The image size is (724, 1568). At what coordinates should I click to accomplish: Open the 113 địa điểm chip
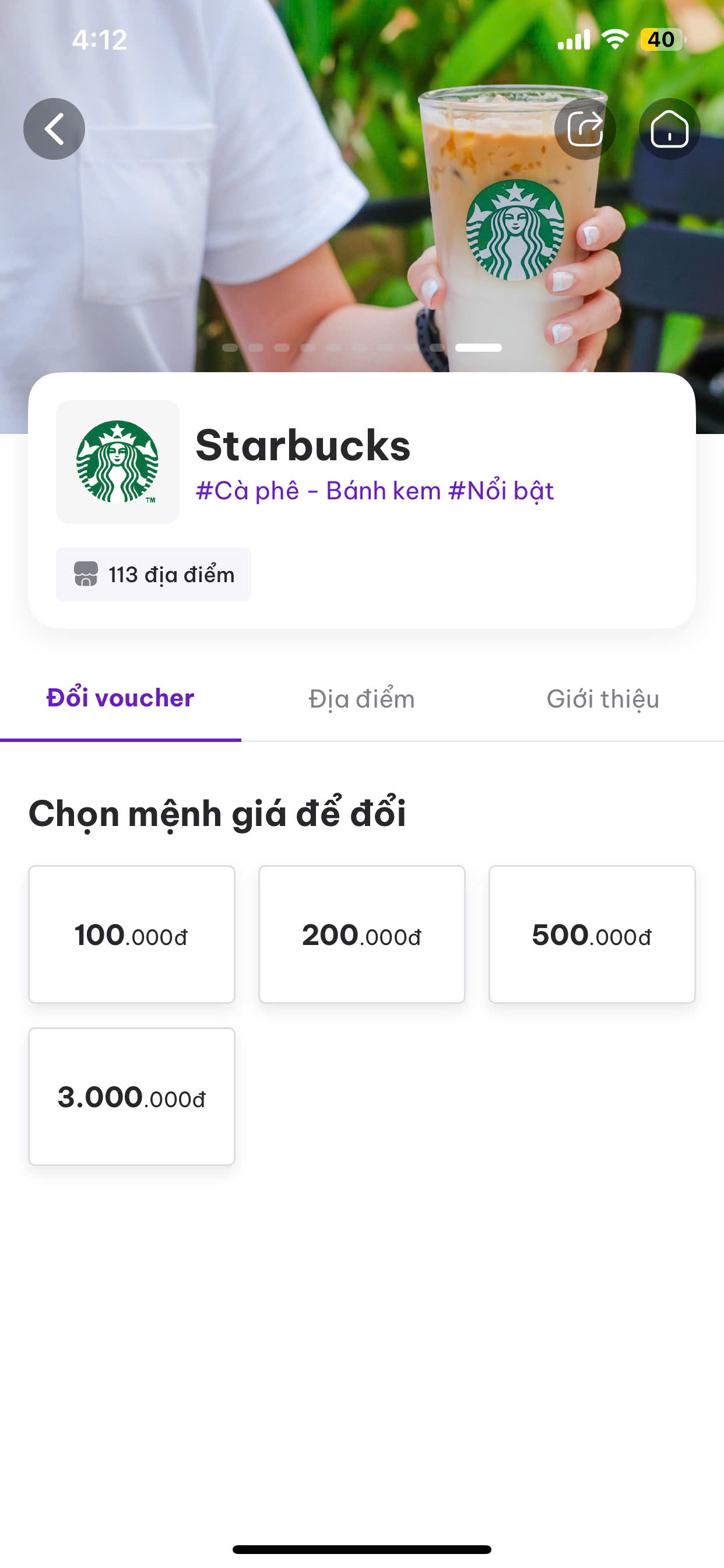pos(153,574)
